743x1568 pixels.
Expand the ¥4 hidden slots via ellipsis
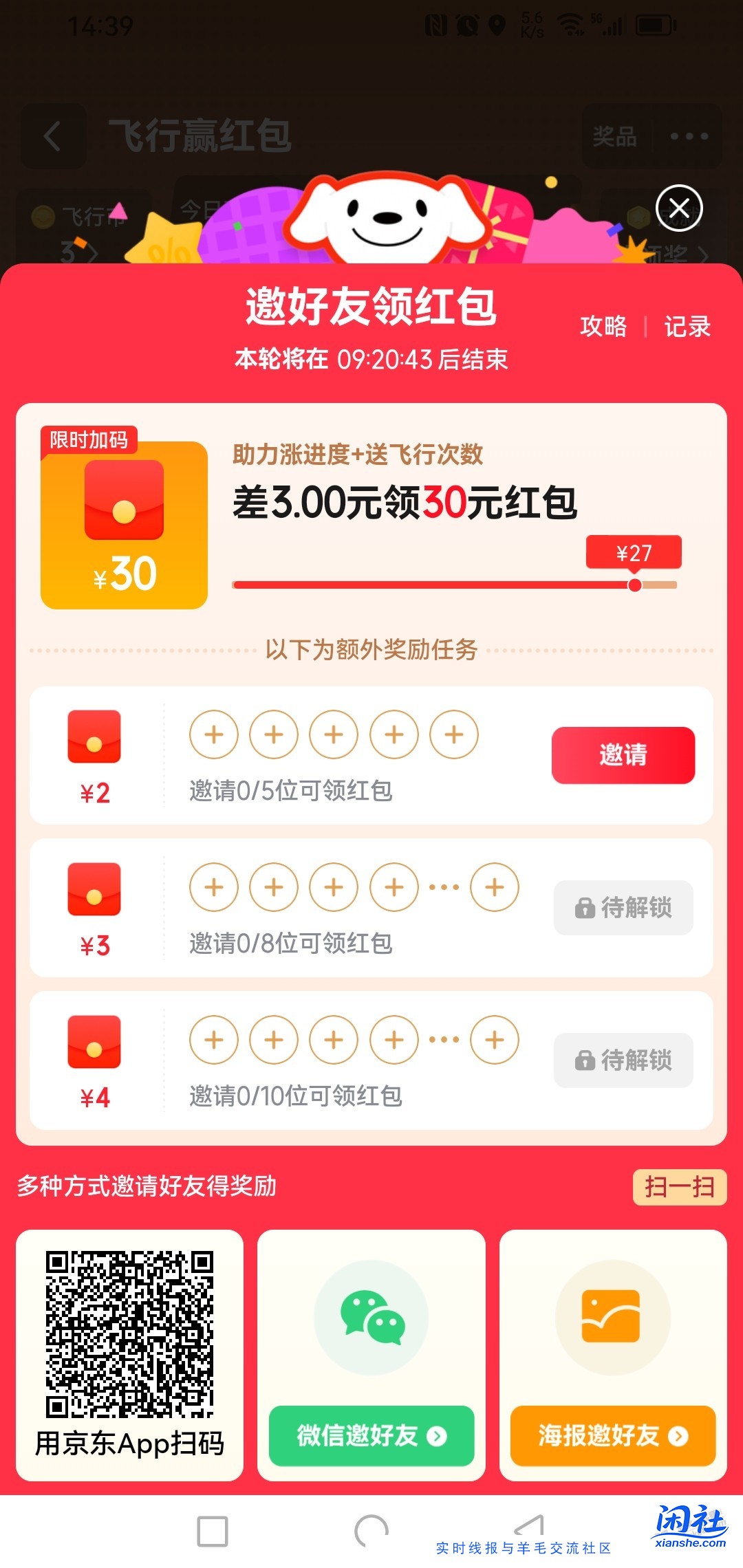point(445,1040)
